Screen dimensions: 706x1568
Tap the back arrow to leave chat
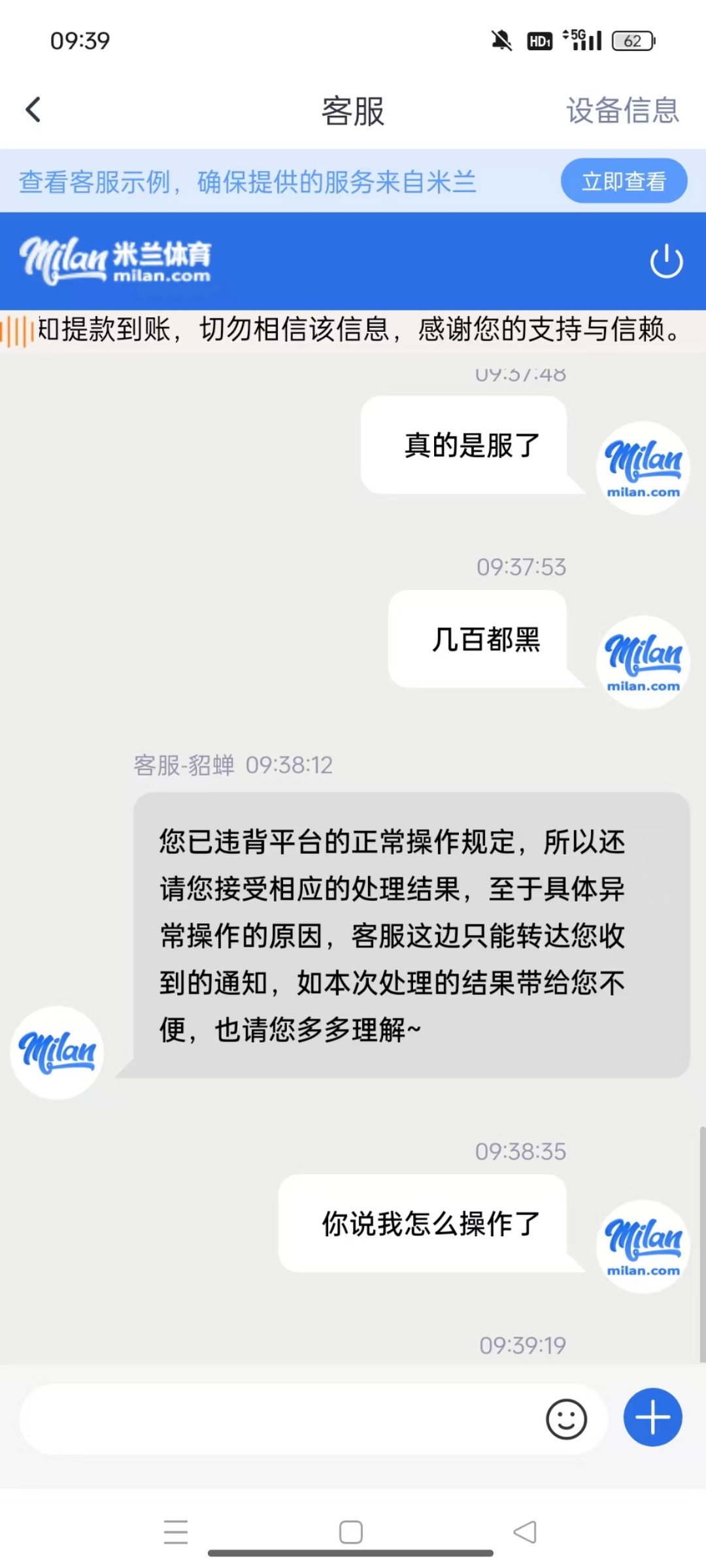(34, 110)
